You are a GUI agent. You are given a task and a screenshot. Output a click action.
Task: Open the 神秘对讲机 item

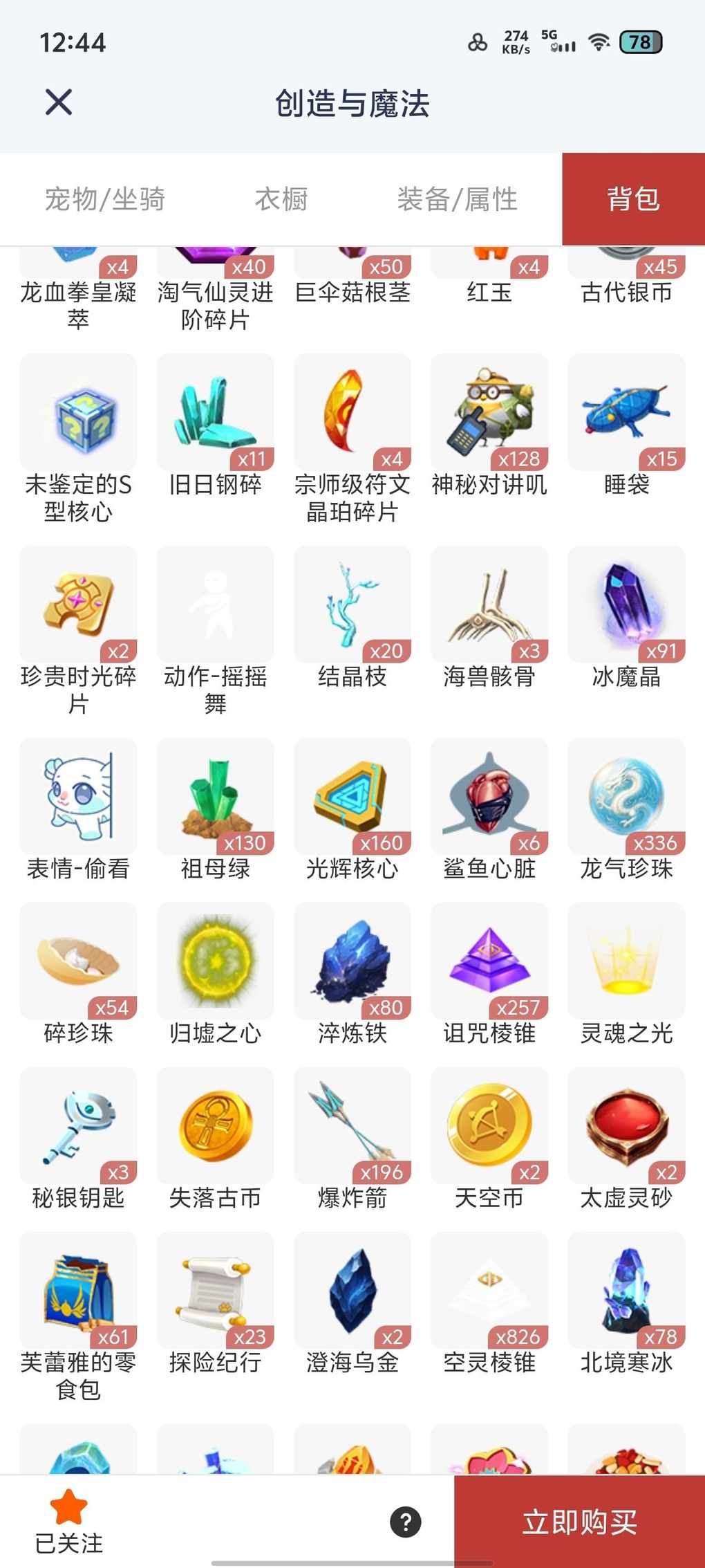489,414
